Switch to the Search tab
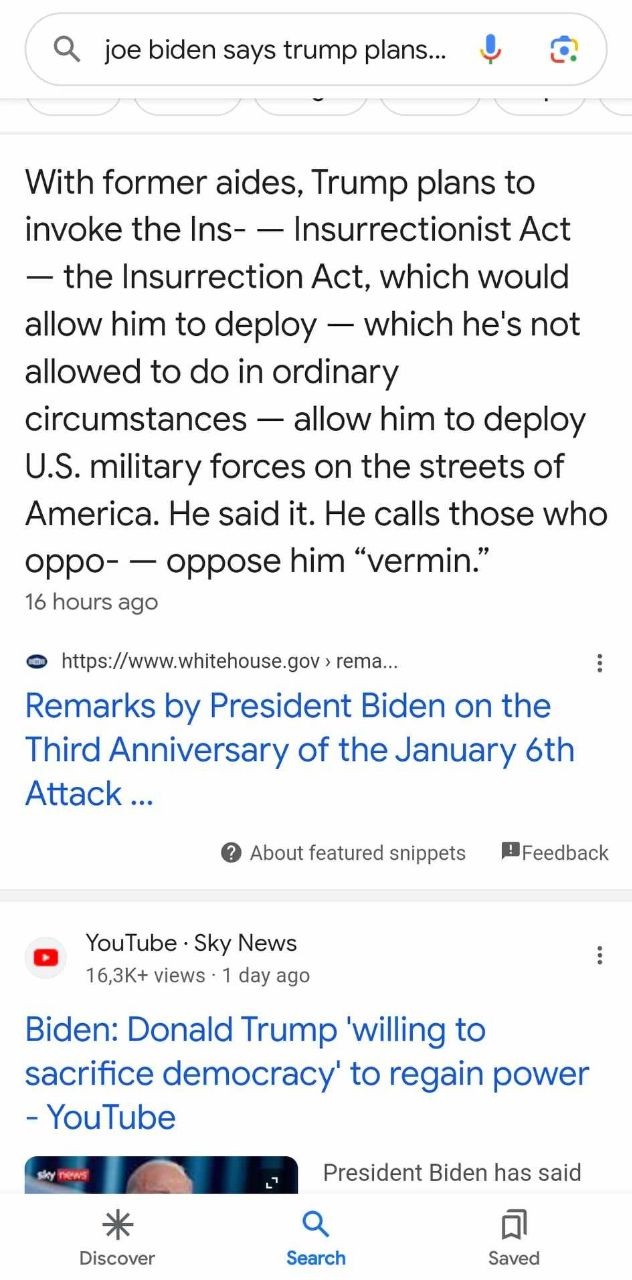The image size is (632, 1280). [x=316, y=1239]
